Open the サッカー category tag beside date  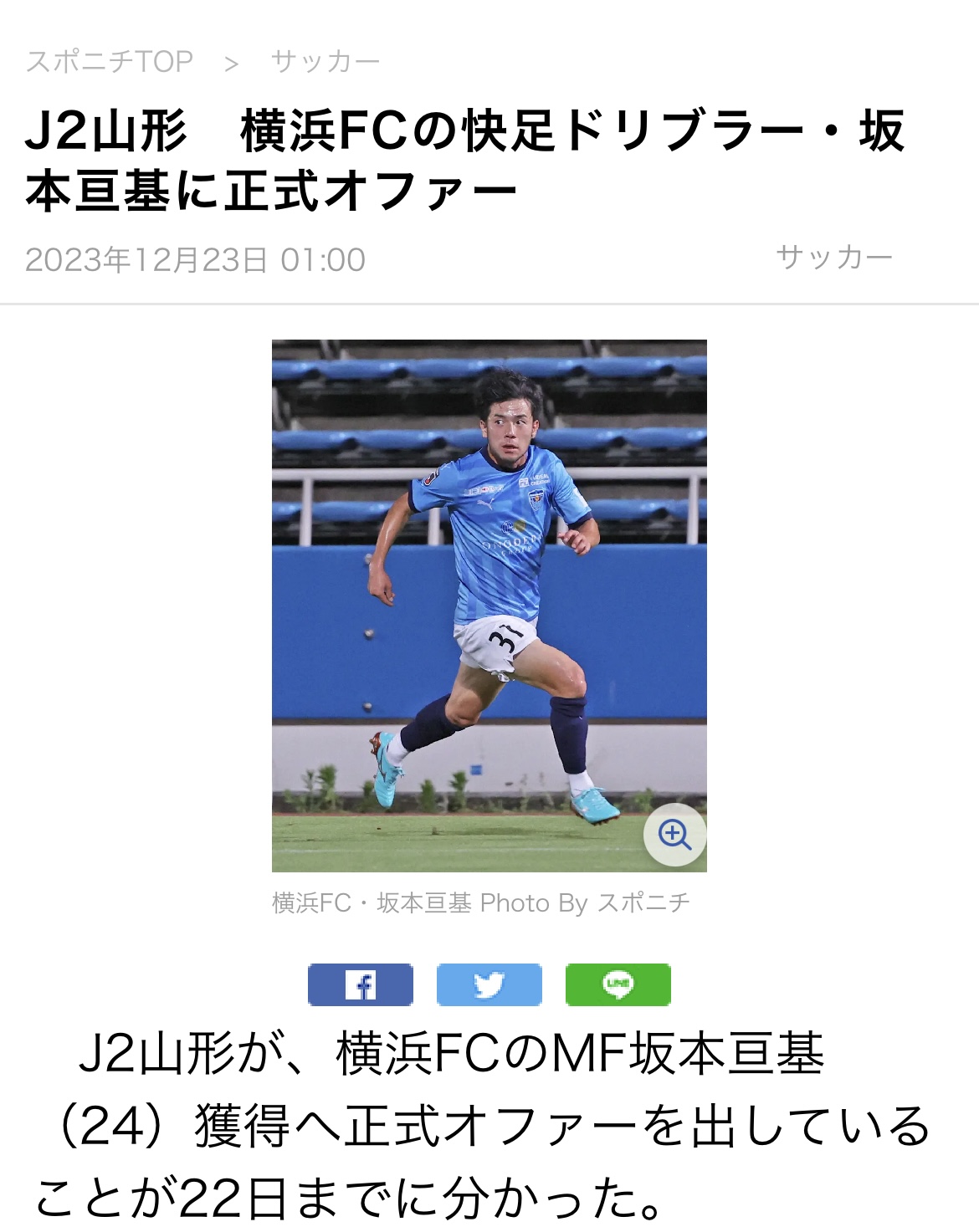(x=834, y=257)
